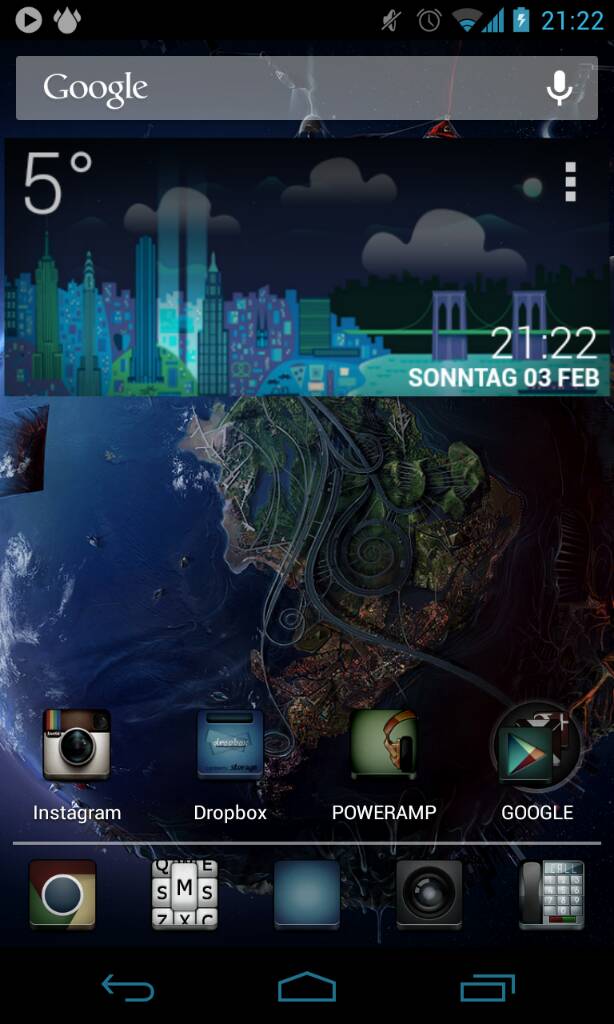Start voice search with the microphone
Image resolution: width=614 pixels, height=1024 pixels.
(x=560, y=88)
